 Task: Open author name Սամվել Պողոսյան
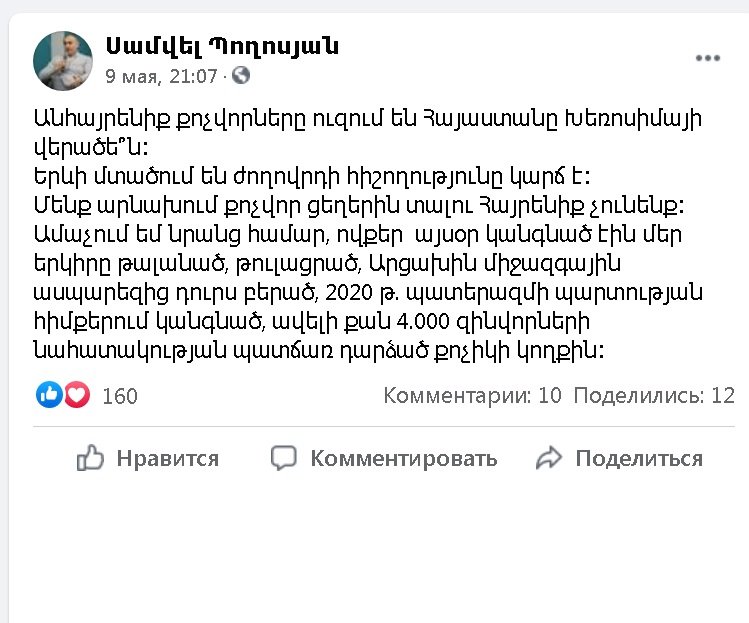(223, 44)
